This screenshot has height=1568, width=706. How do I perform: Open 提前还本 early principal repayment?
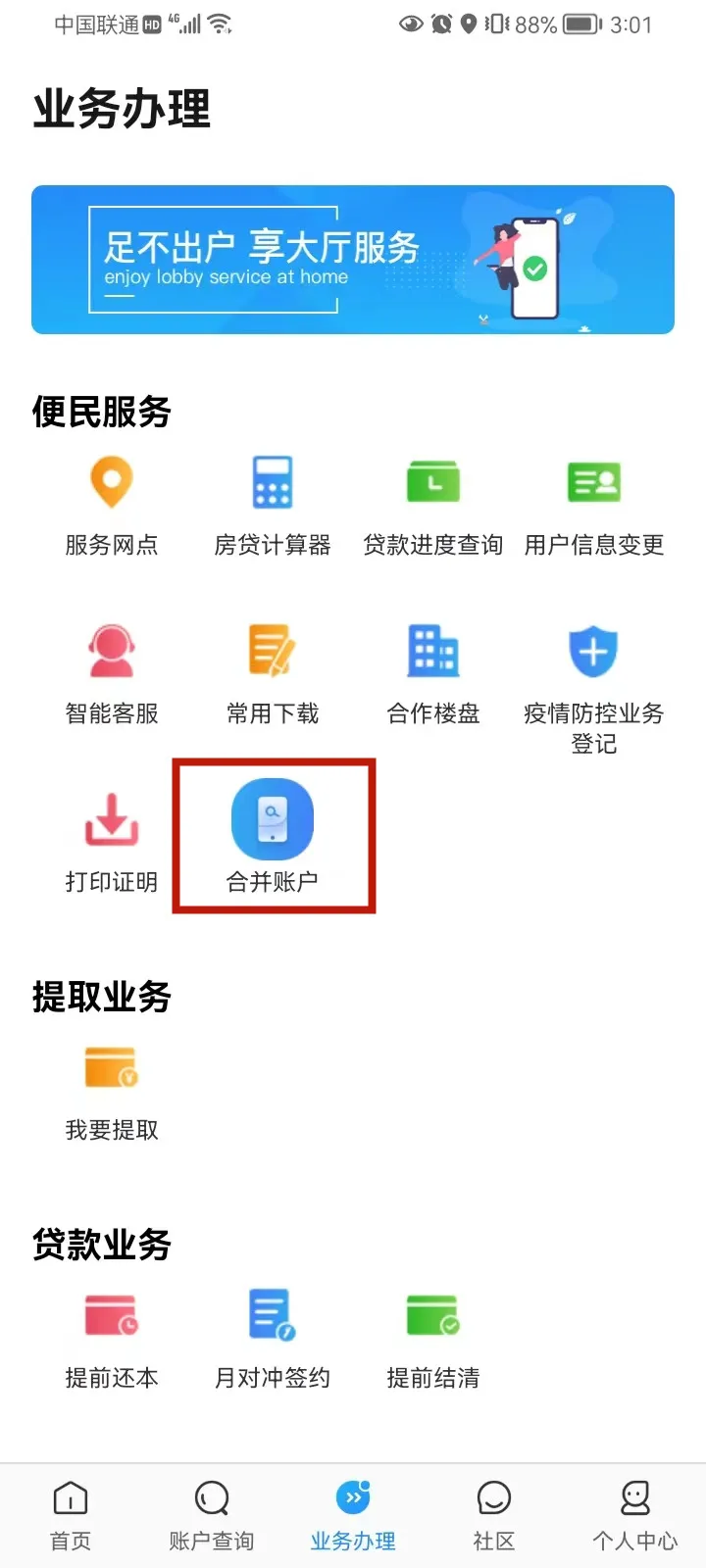(x=112, y=1339)
